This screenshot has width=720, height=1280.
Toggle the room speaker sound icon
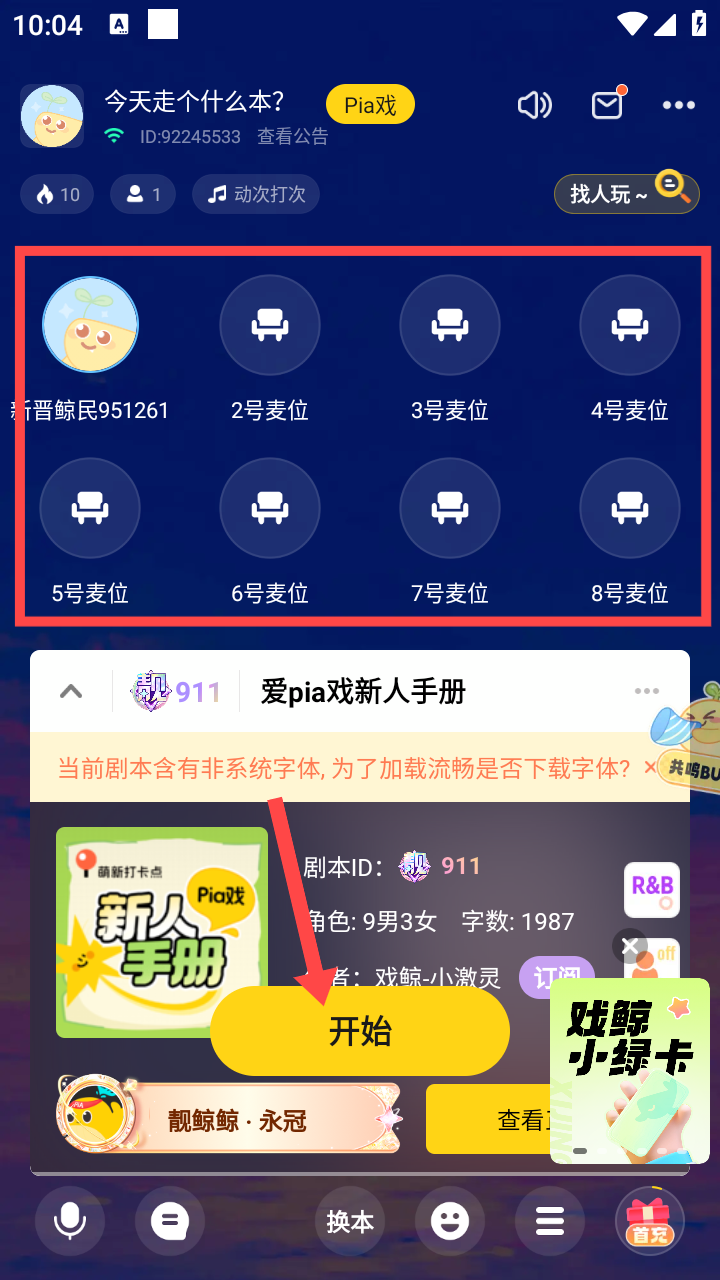534,105
